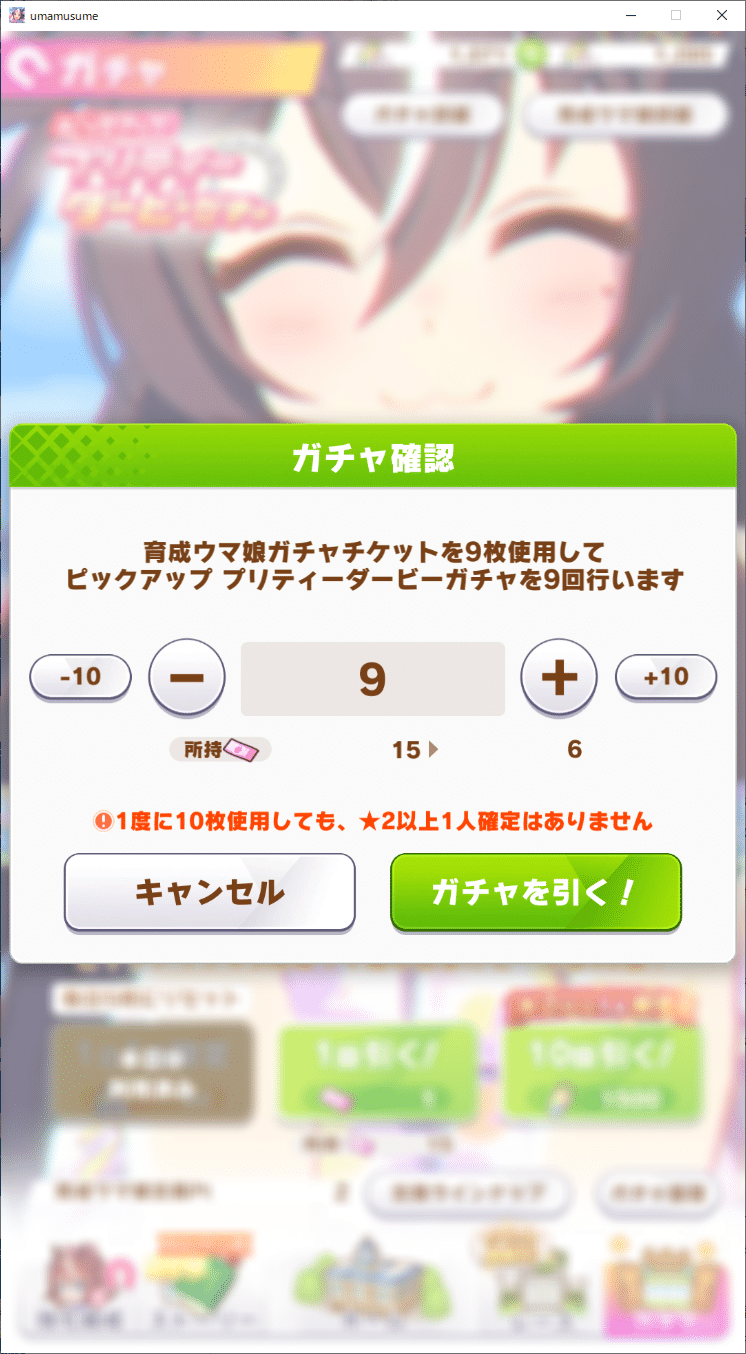The width and height of the screenshot is (746, 1354).
Task: Add ten pulls with +10 button
Action: (x=666, y=677)
